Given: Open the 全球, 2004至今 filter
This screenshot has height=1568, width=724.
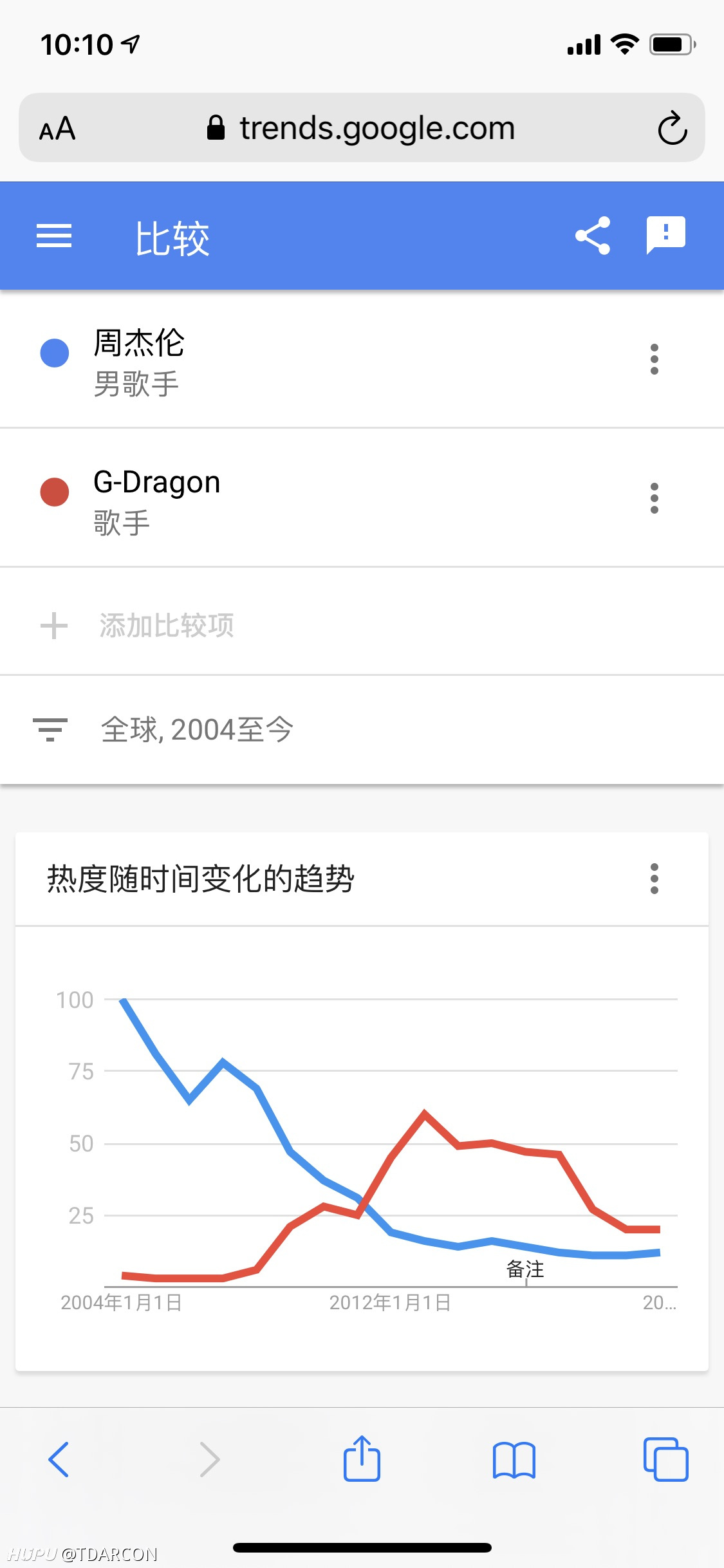Looking at the screenshot, I should [362, 730].
